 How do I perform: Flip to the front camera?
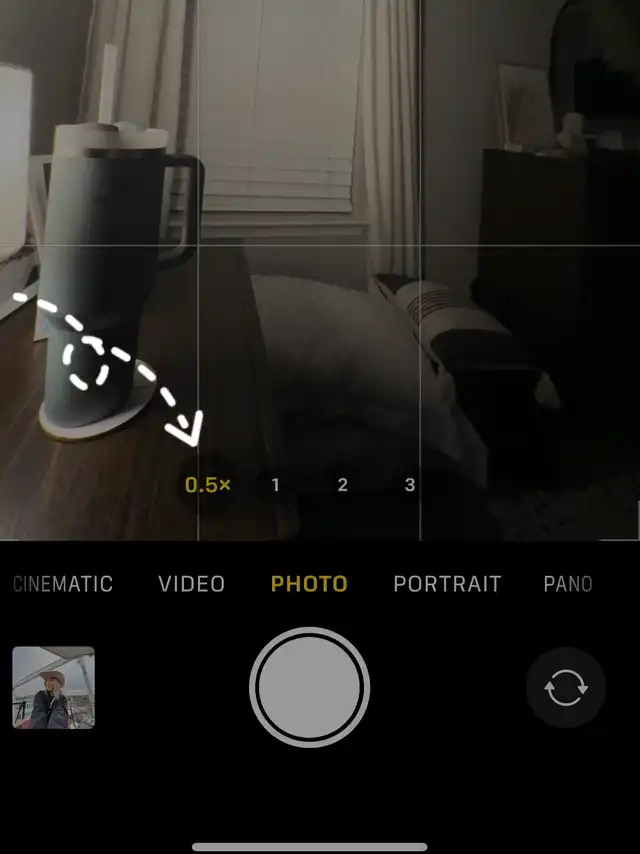click(x=566, y=687)
